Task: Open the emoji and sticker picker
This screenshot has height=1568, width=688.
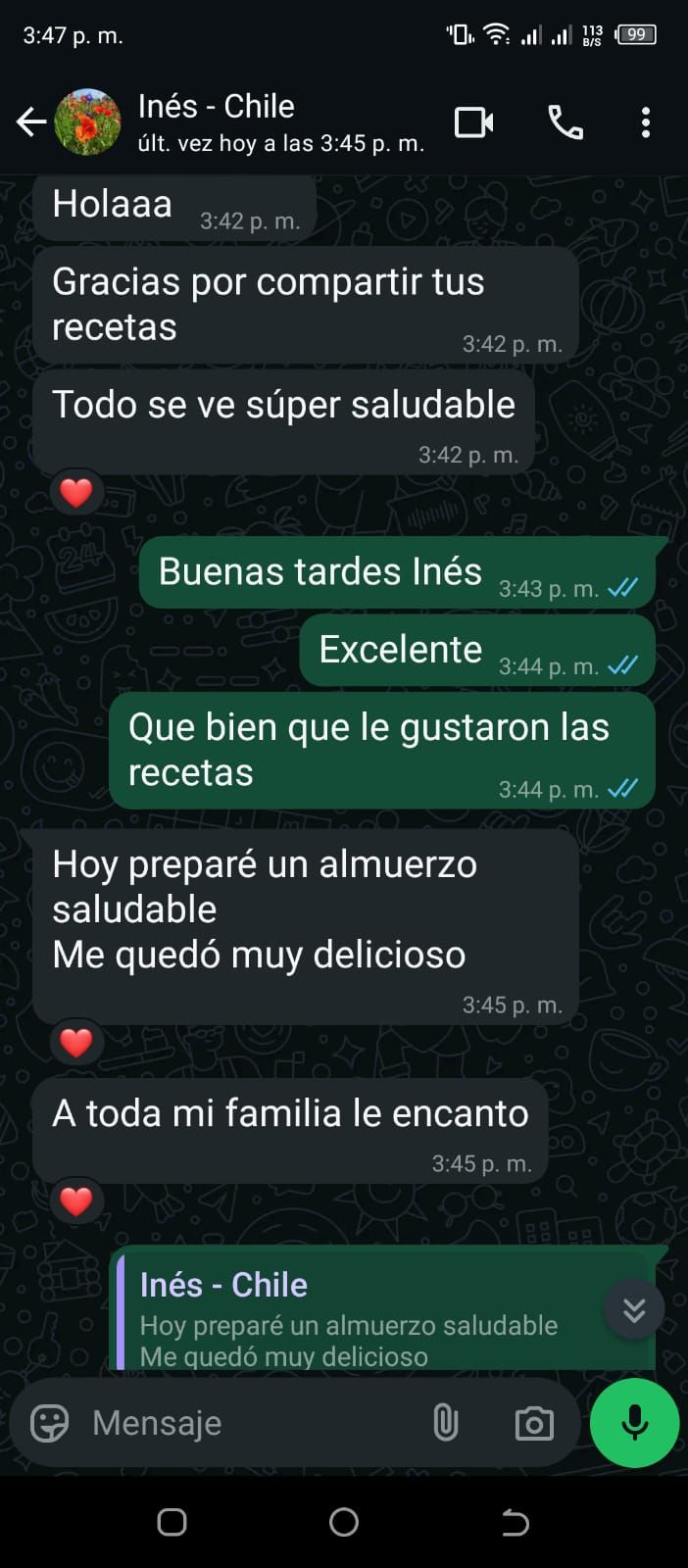Action: 50,1423
